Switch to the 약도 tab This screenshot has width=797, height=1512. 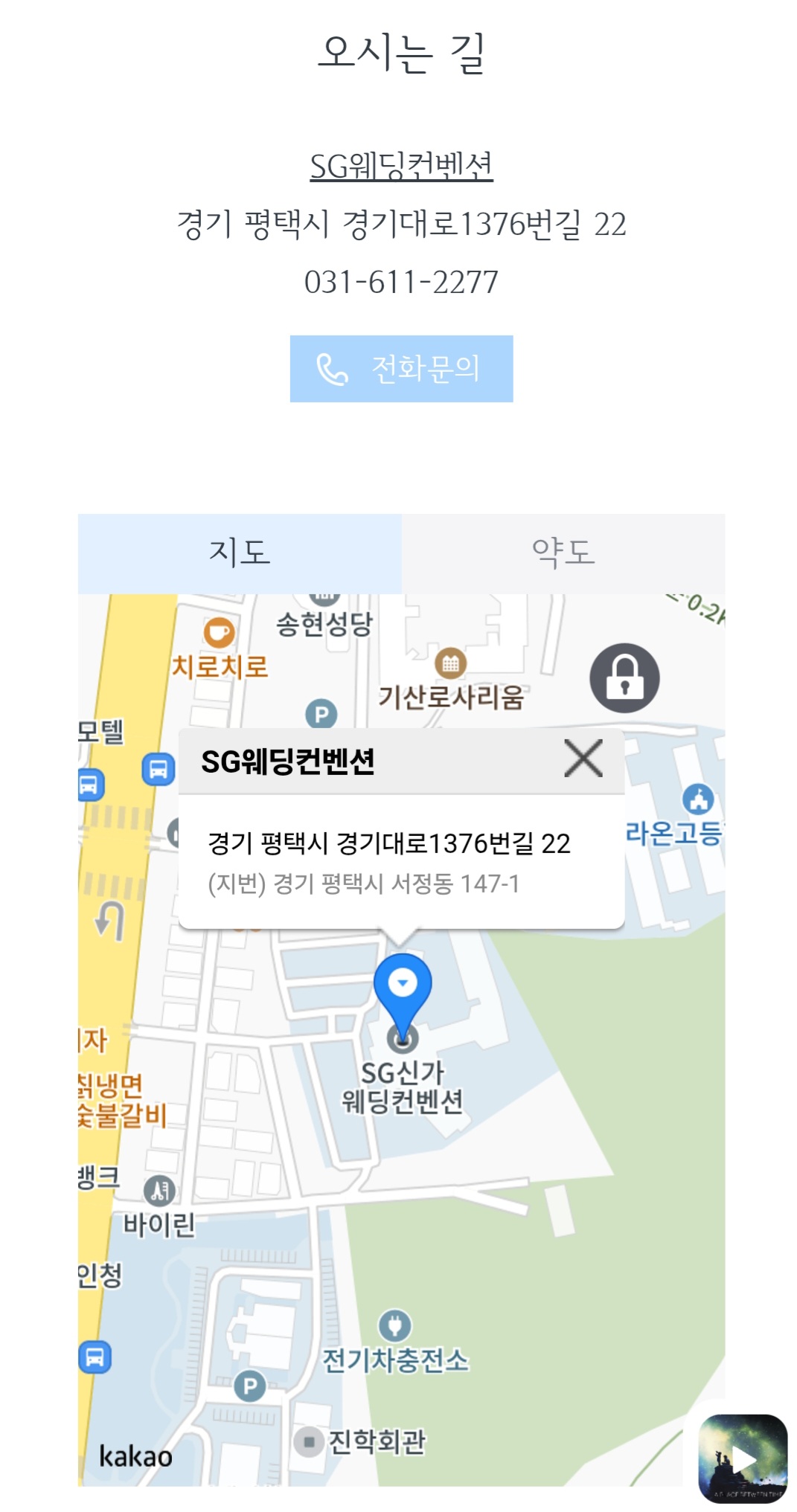click(563, 553)
